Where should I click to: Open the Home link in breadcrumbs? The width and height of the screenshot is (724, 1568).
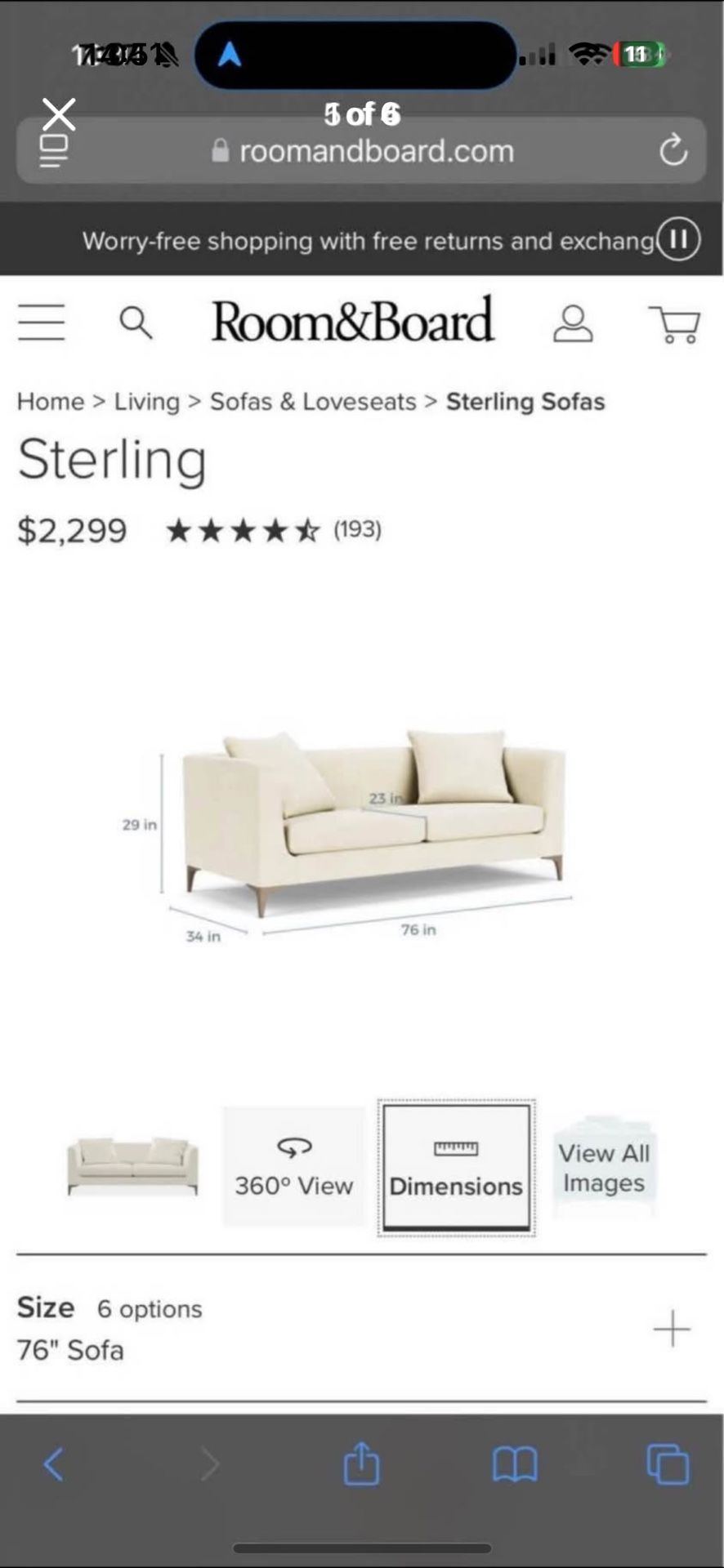50,401
